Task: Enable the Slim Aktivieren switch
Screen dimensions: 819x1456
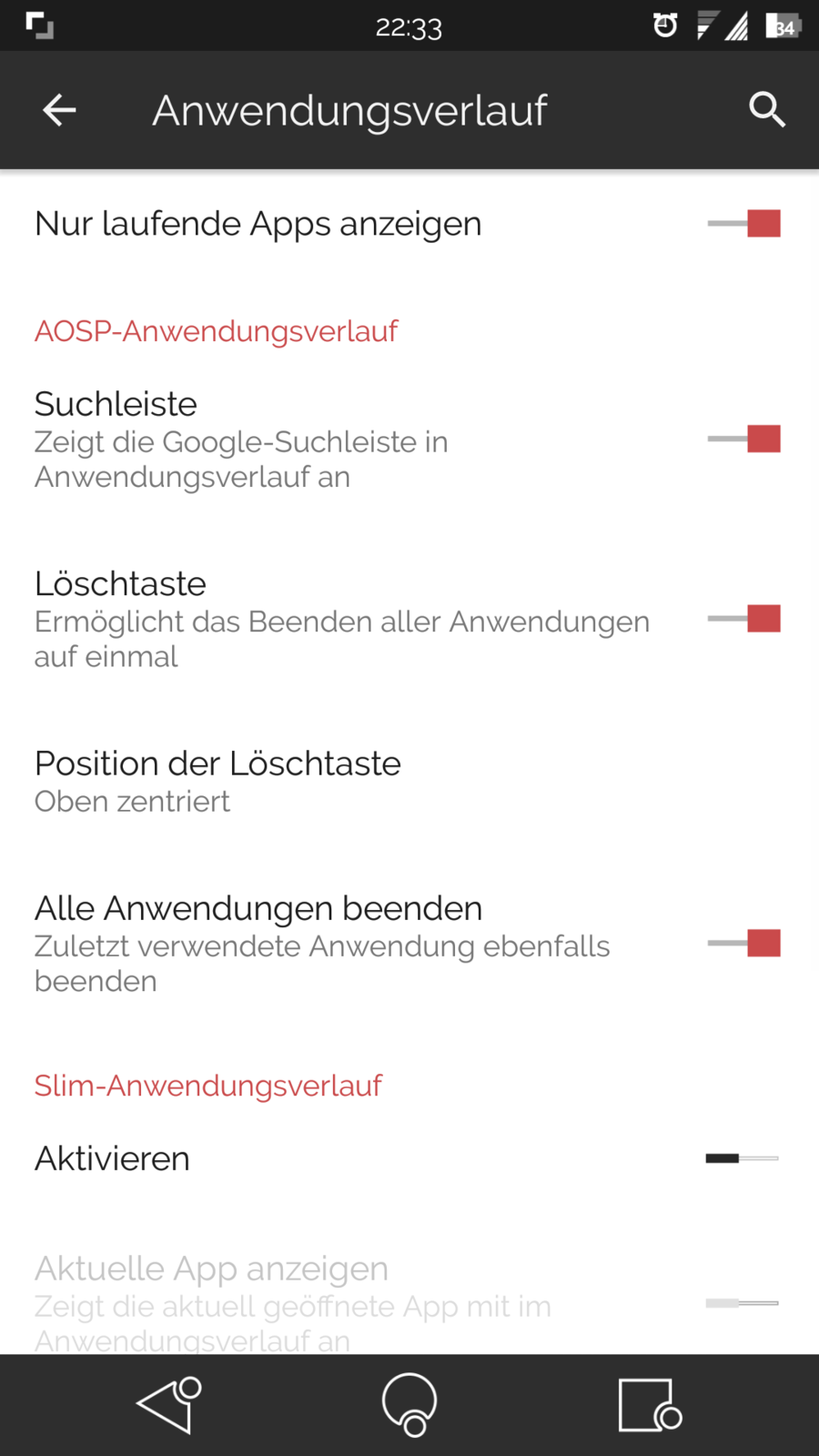Action: [742, 1158]
